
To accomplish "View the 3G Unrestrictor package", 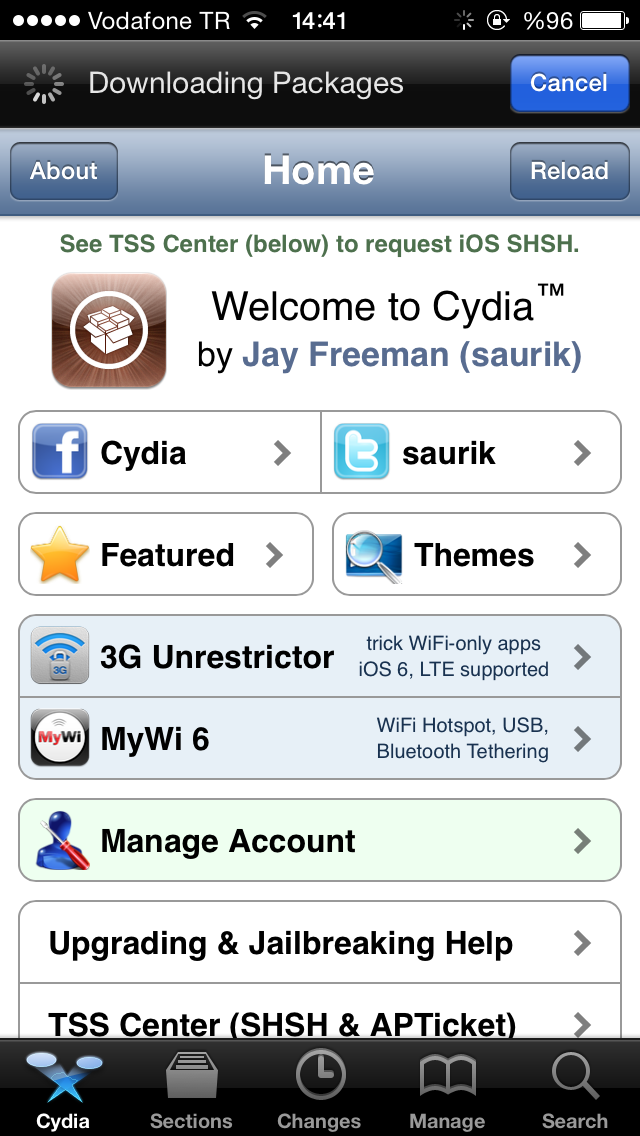I will pos(320,656).
